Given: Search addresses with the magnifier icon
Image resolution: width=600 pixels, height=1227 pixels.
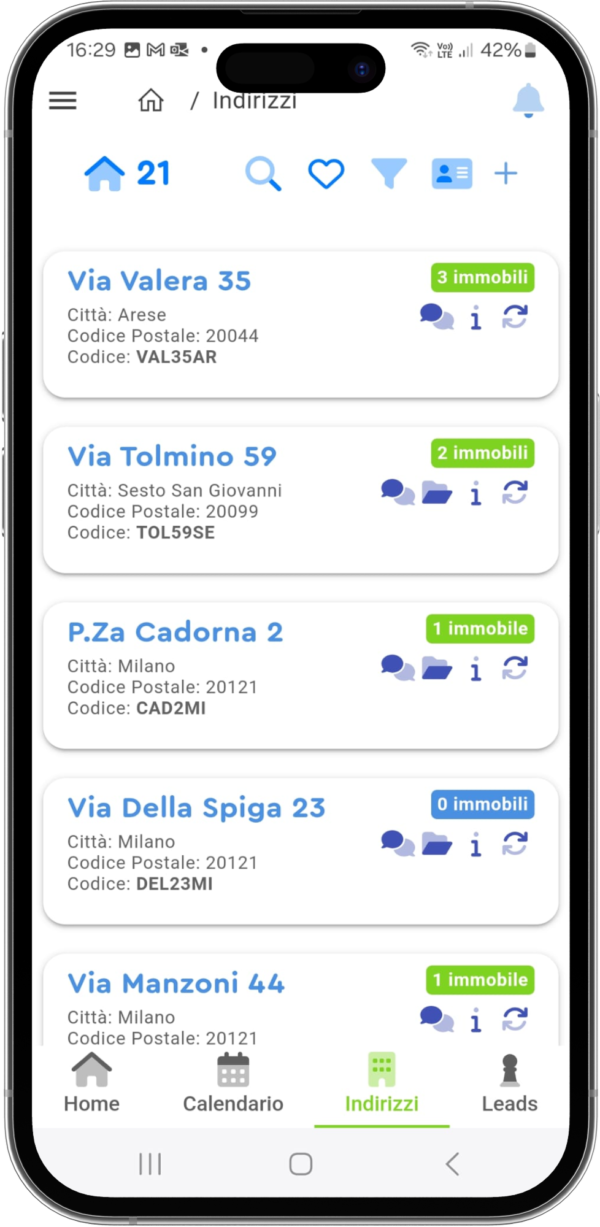Looking at the screenshot, I should [263, 174].
